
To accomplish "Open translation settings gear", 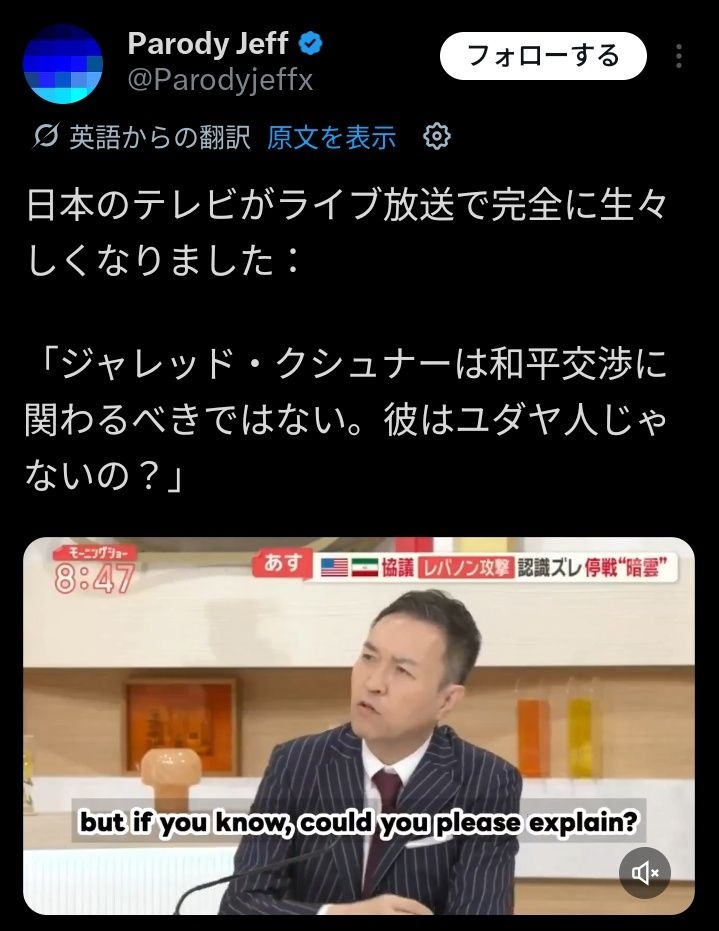I will coord(437,137).
